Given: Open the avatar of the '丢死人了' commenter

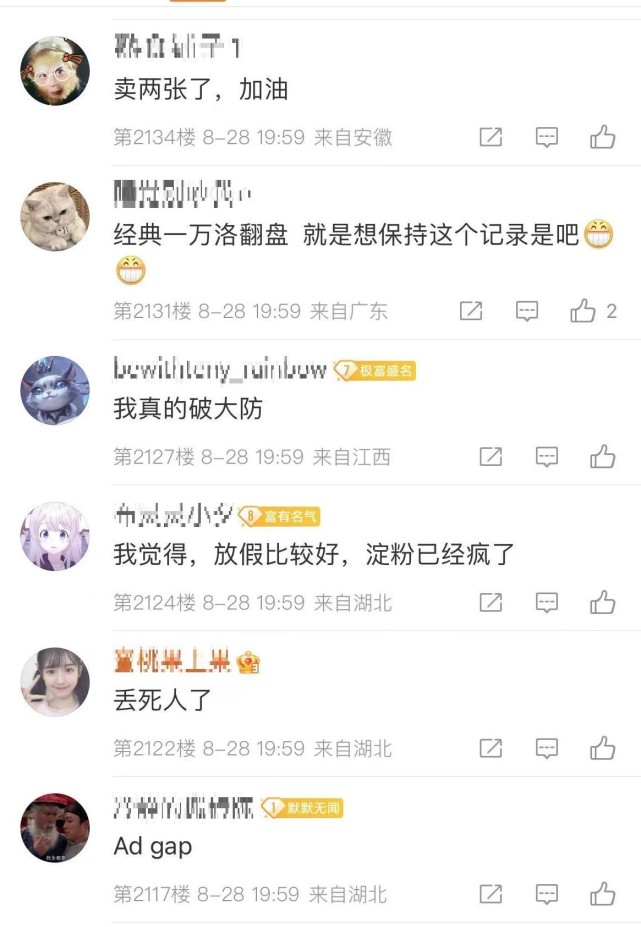Looking at the screenshot, I should 55,682.
